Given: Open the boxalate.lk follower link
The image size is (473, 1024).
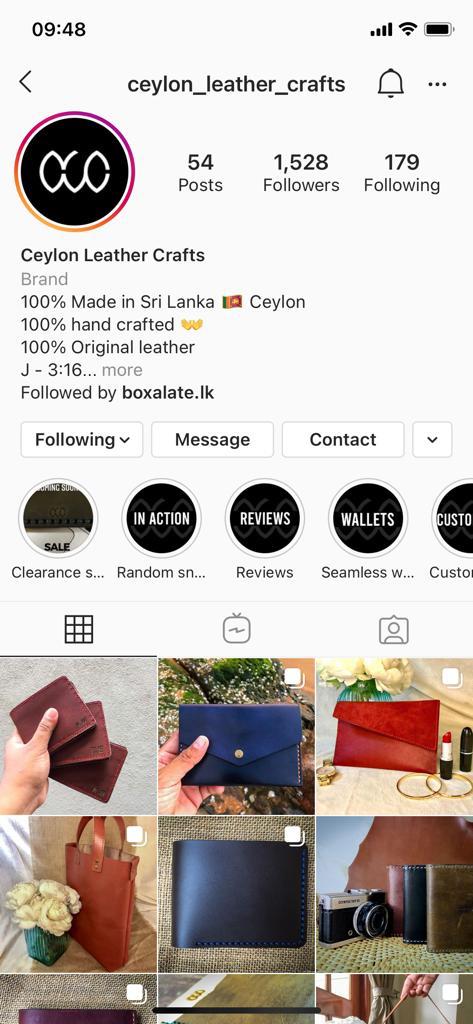Looking at the screenshot, I should click(x=168, y=392).
